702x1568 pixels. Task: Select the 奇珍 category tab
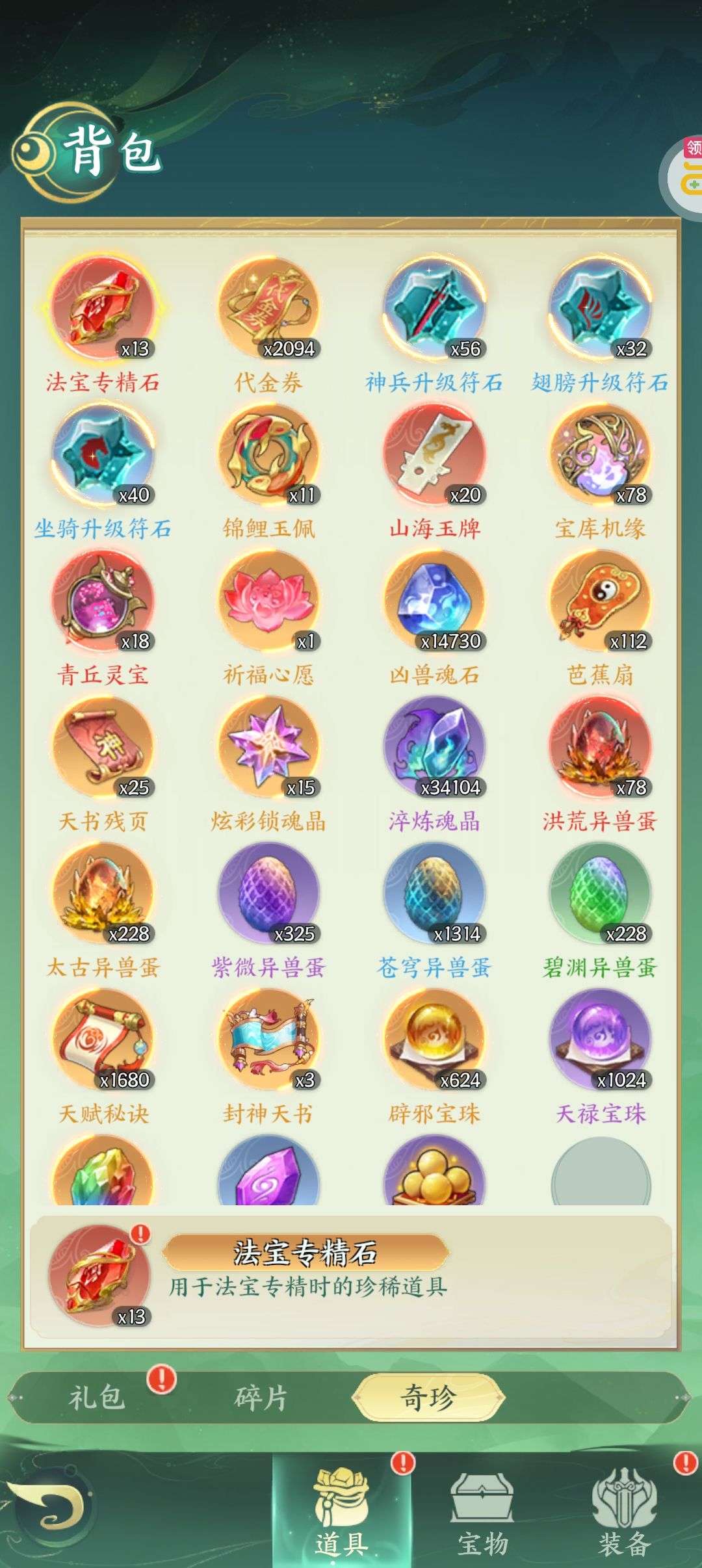coord(428,1397)
